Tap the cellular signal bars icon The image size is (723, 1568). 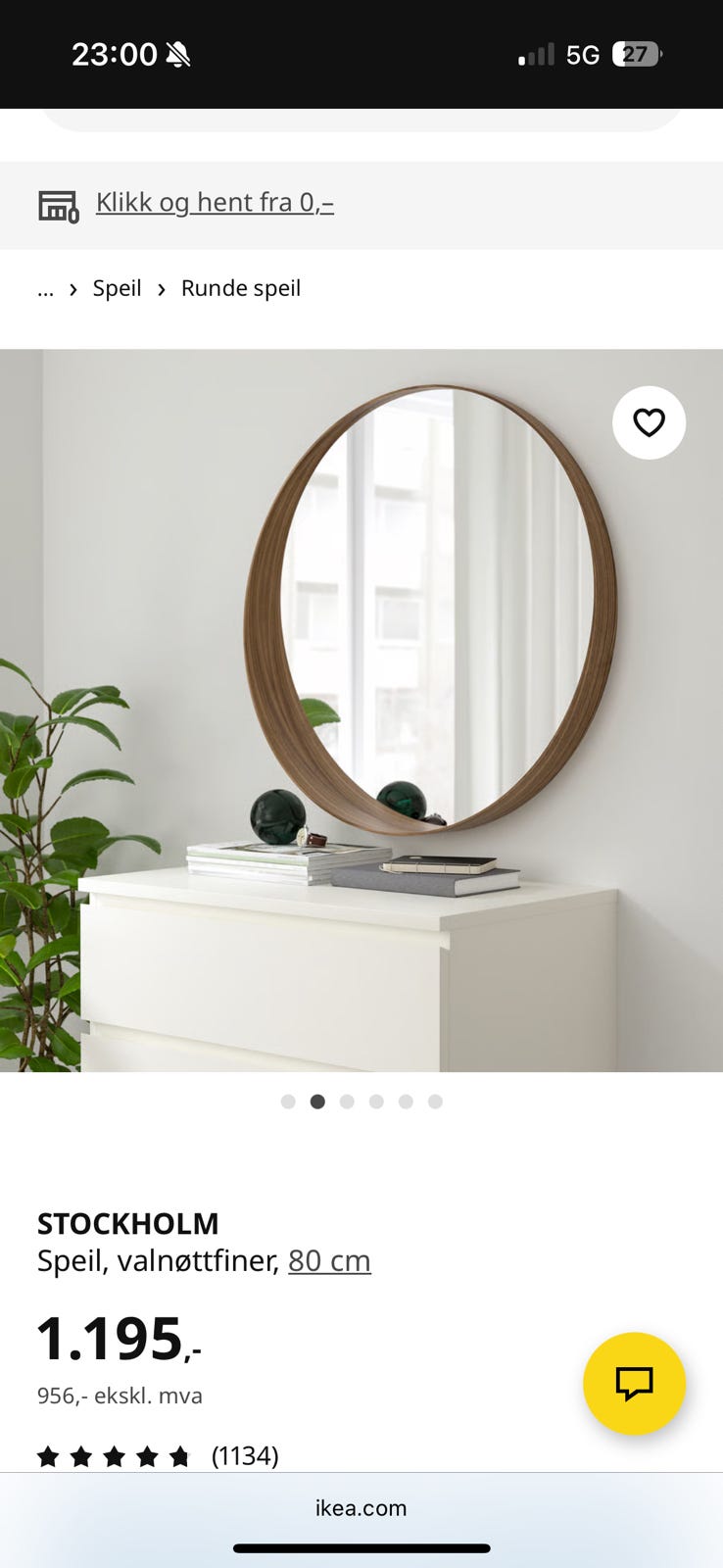pyautogui.click(x=534, y=54)
